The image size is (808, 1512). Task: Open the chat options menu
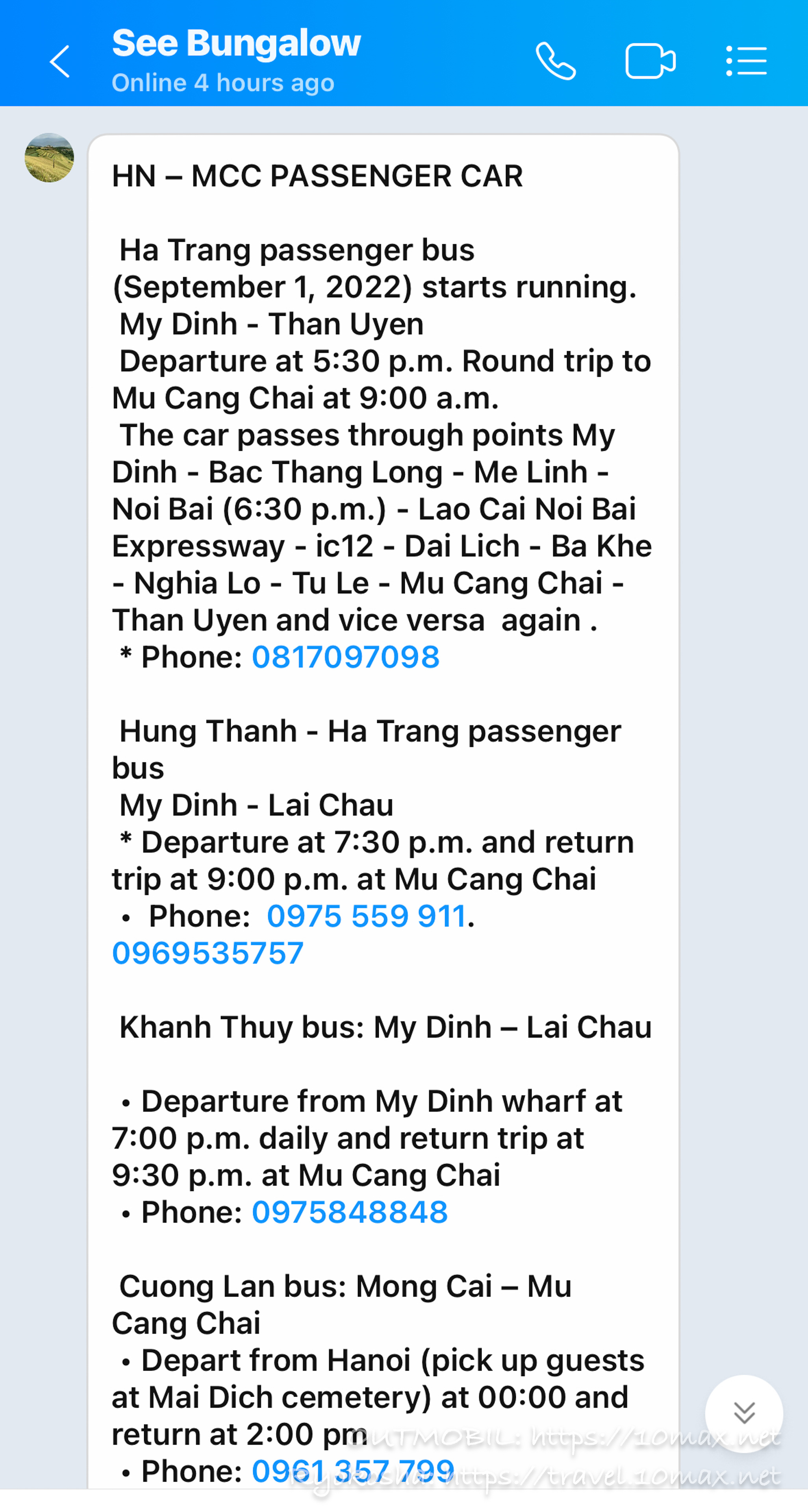click(x=746, y=61)
